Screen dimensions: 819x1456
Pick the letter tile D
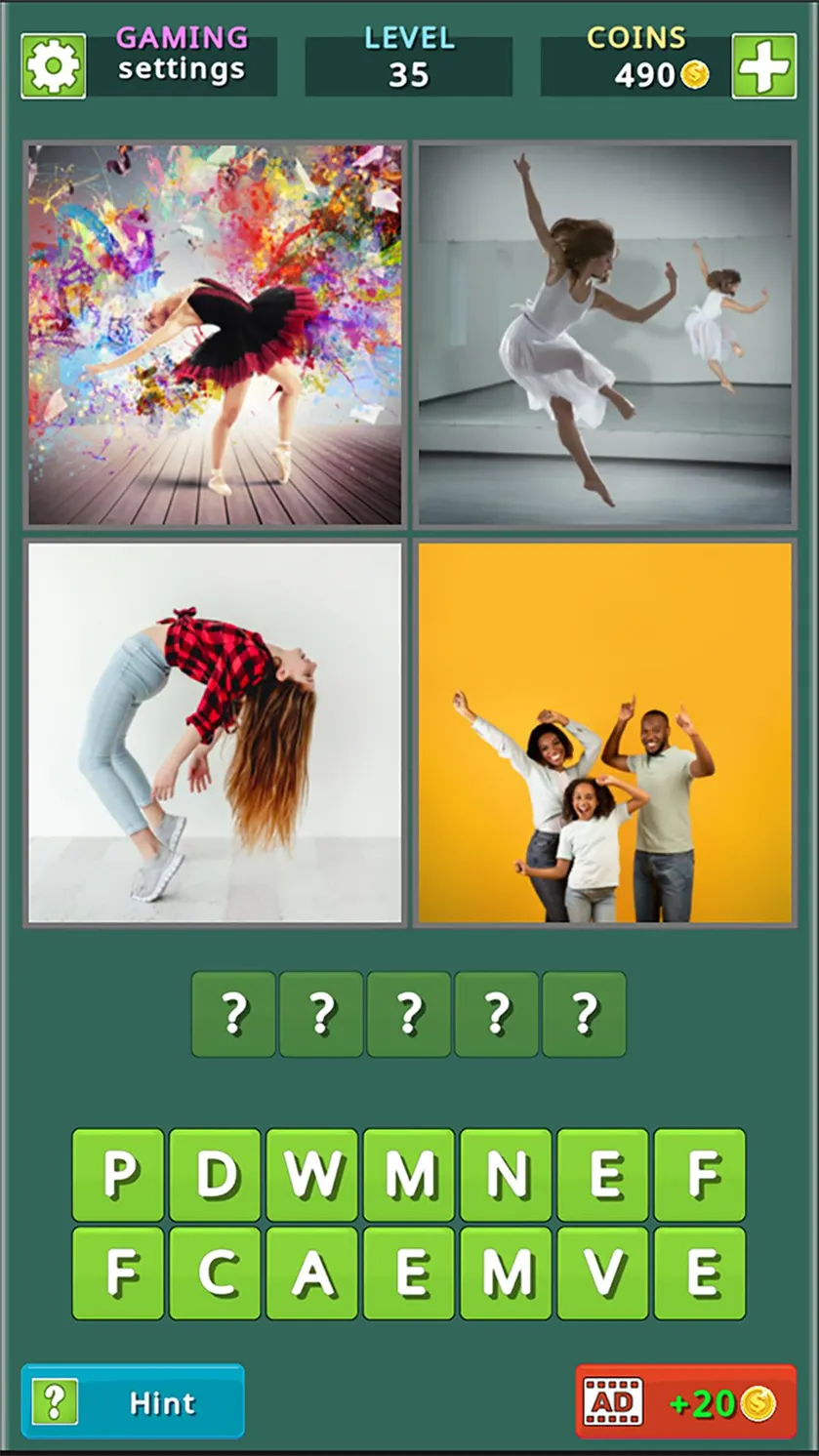(x=215, y=1175)
